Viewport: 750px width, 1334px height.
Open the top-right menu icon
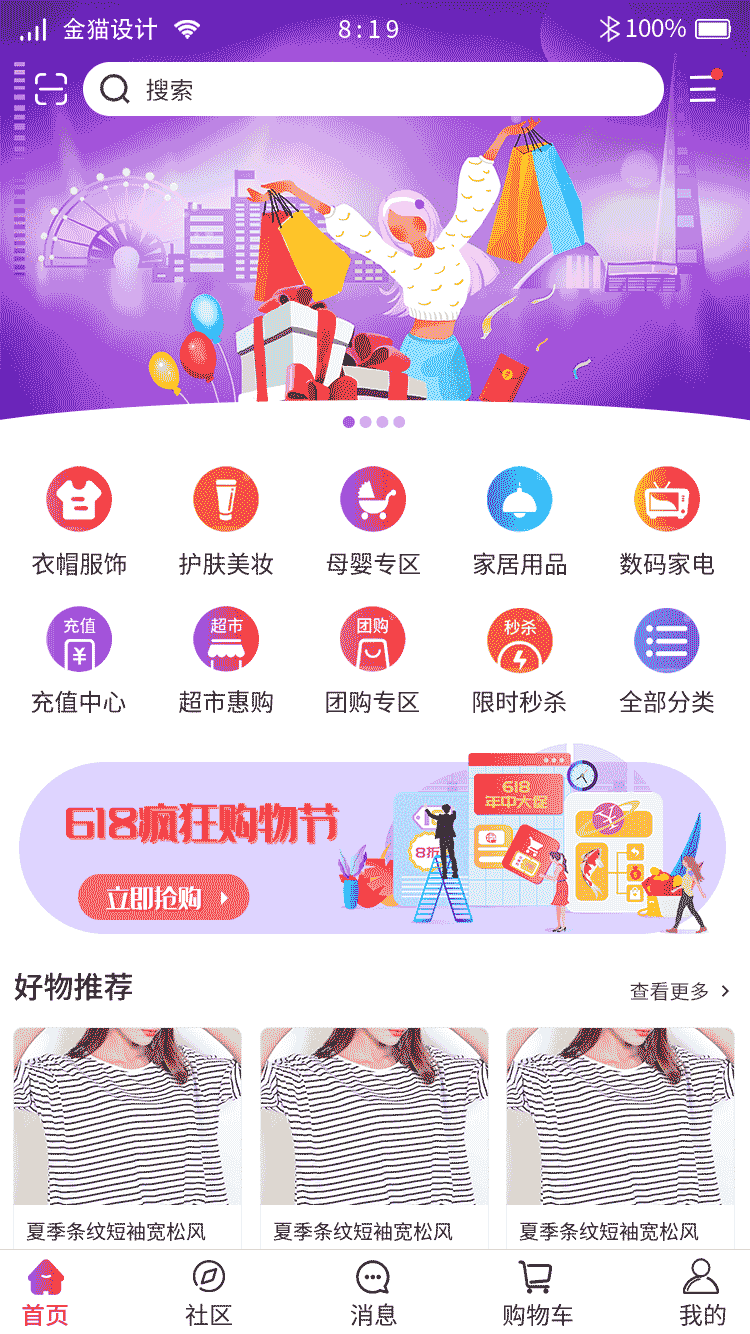[x=703, y=89]
